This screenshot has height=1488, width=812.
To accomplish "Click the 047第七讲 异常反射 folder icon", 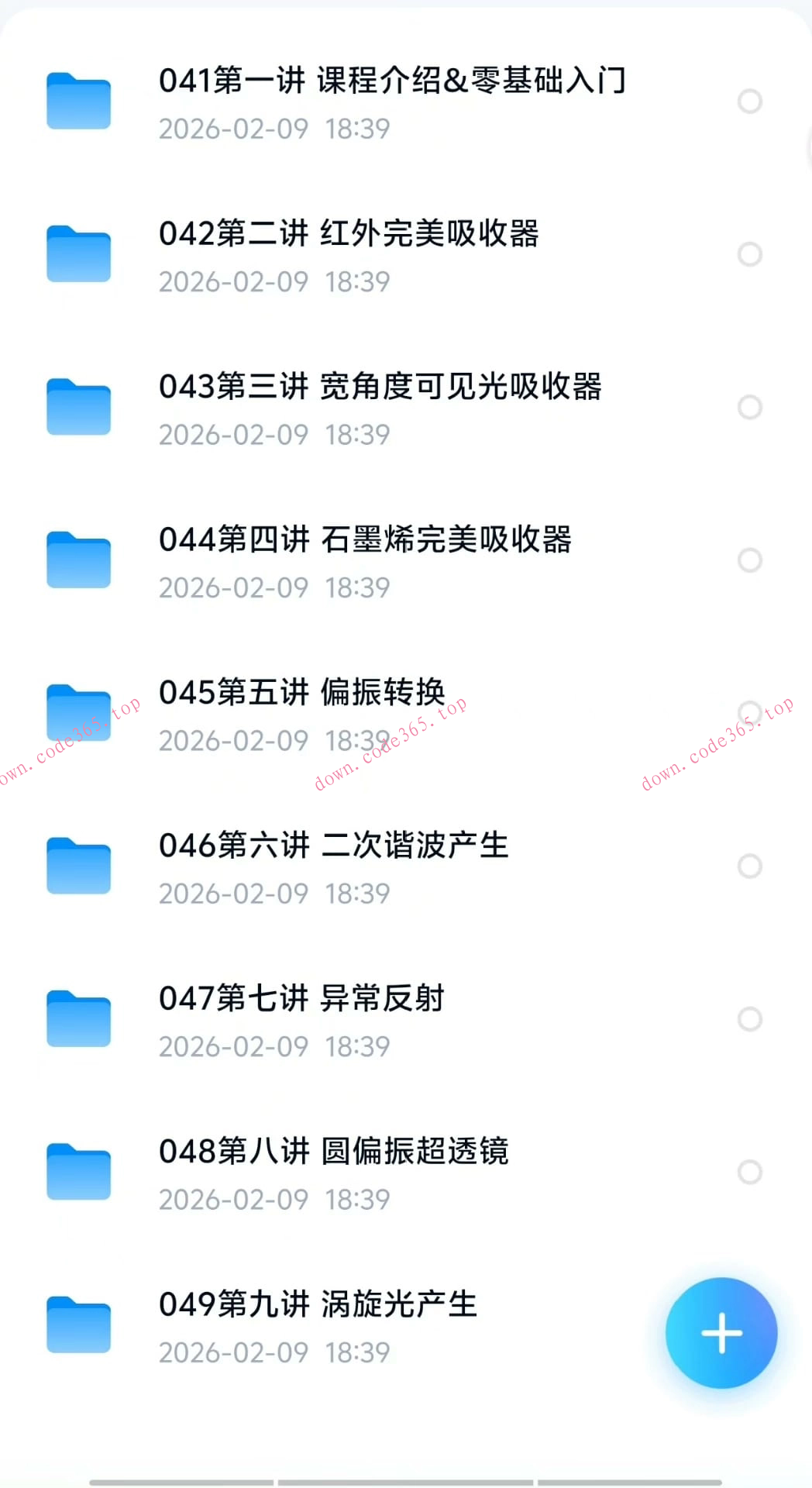I will (77, 1018).
